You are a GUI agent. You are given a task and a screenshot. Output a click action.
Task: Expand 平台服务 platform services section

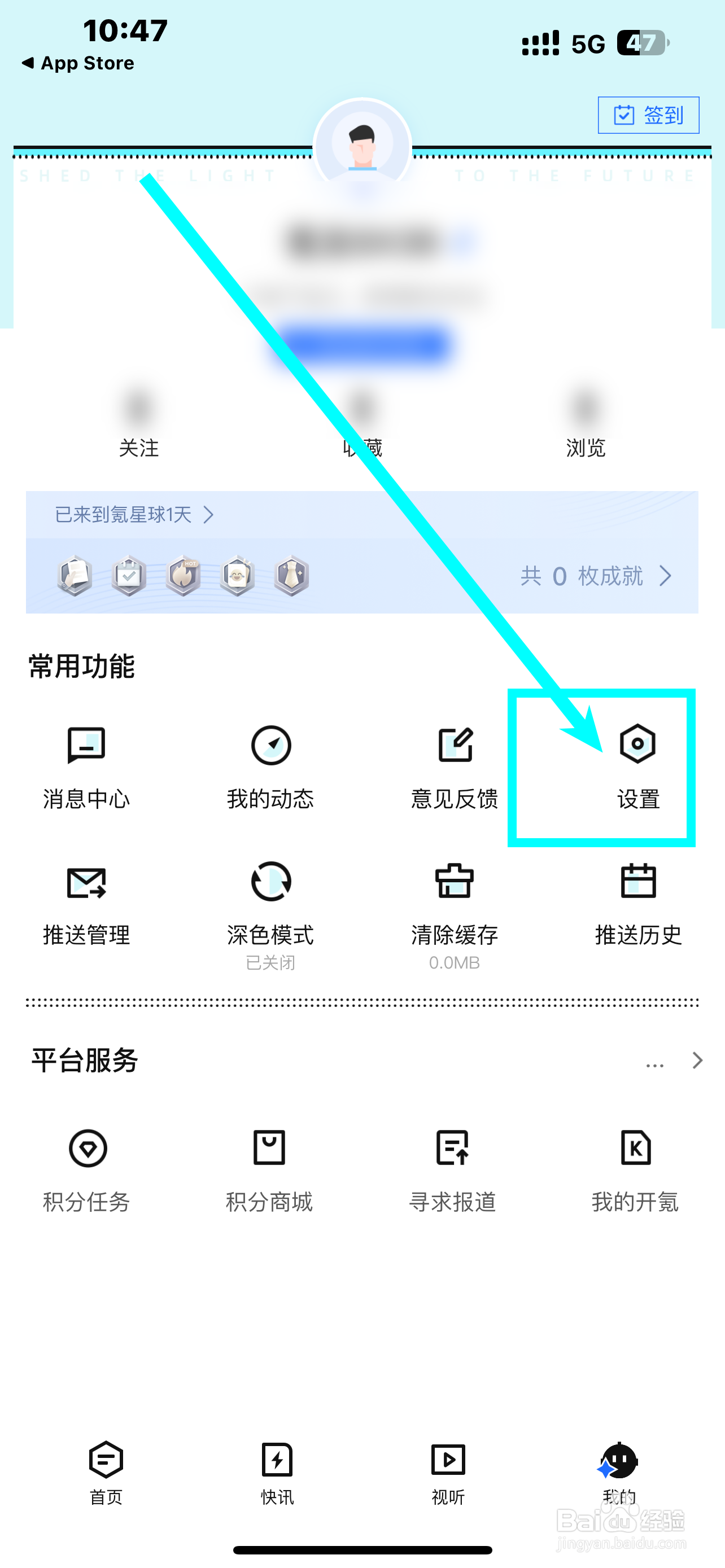[696, 1061]
